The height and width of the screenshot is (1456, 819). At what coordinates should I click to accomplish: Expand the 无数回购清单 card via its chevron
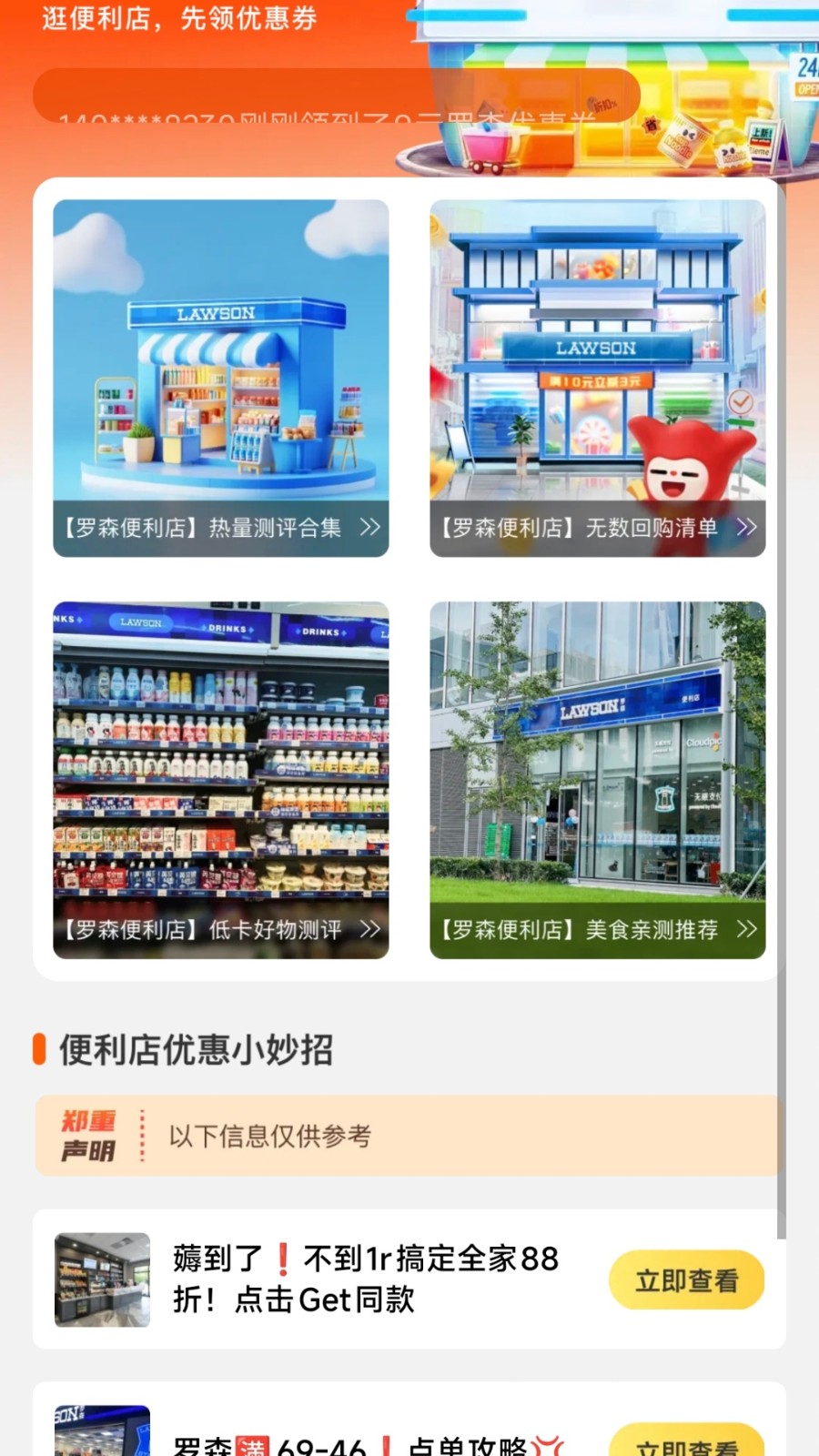(x=748, y=527)
